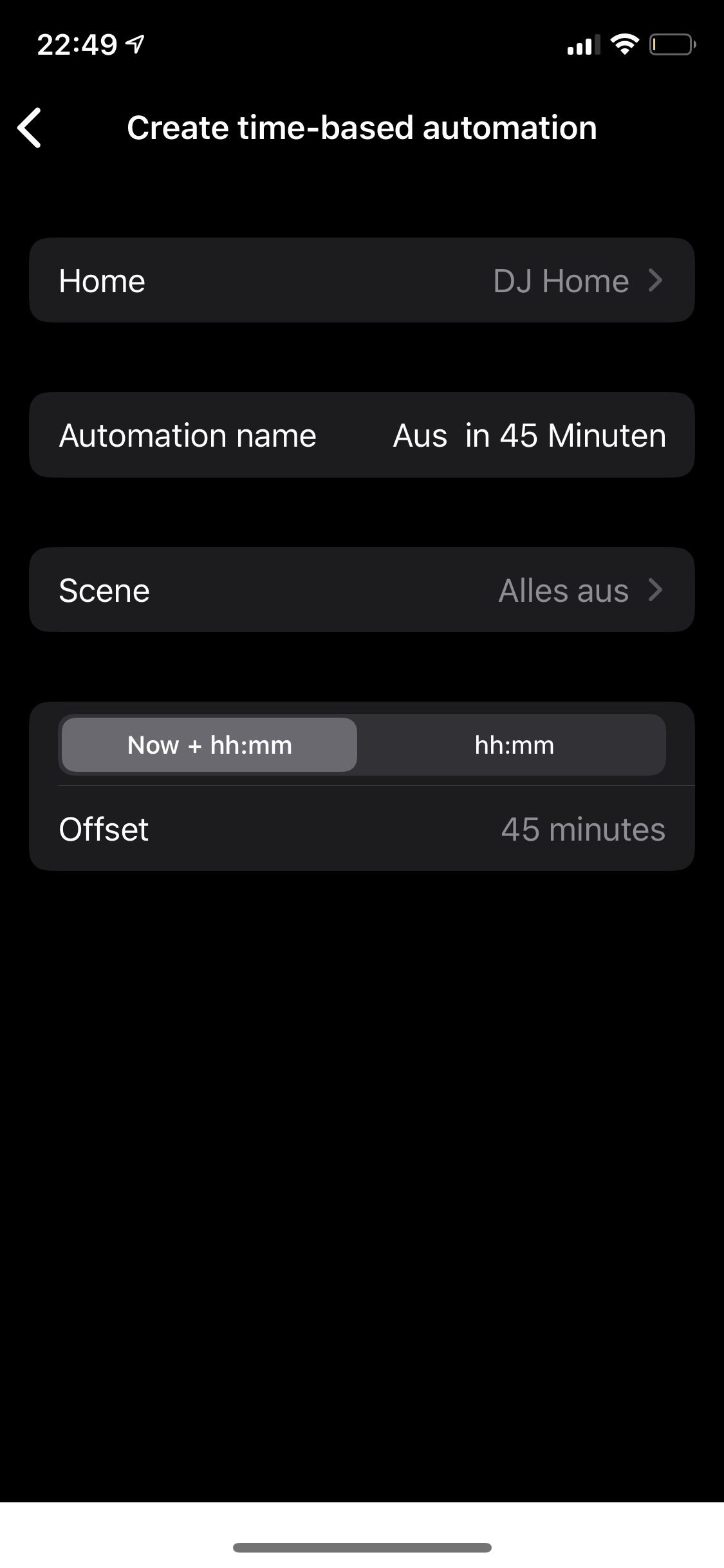The width and height of the screenshot is (724, 1568).
Task: Open the Home selection row
Action: [362, 281]
